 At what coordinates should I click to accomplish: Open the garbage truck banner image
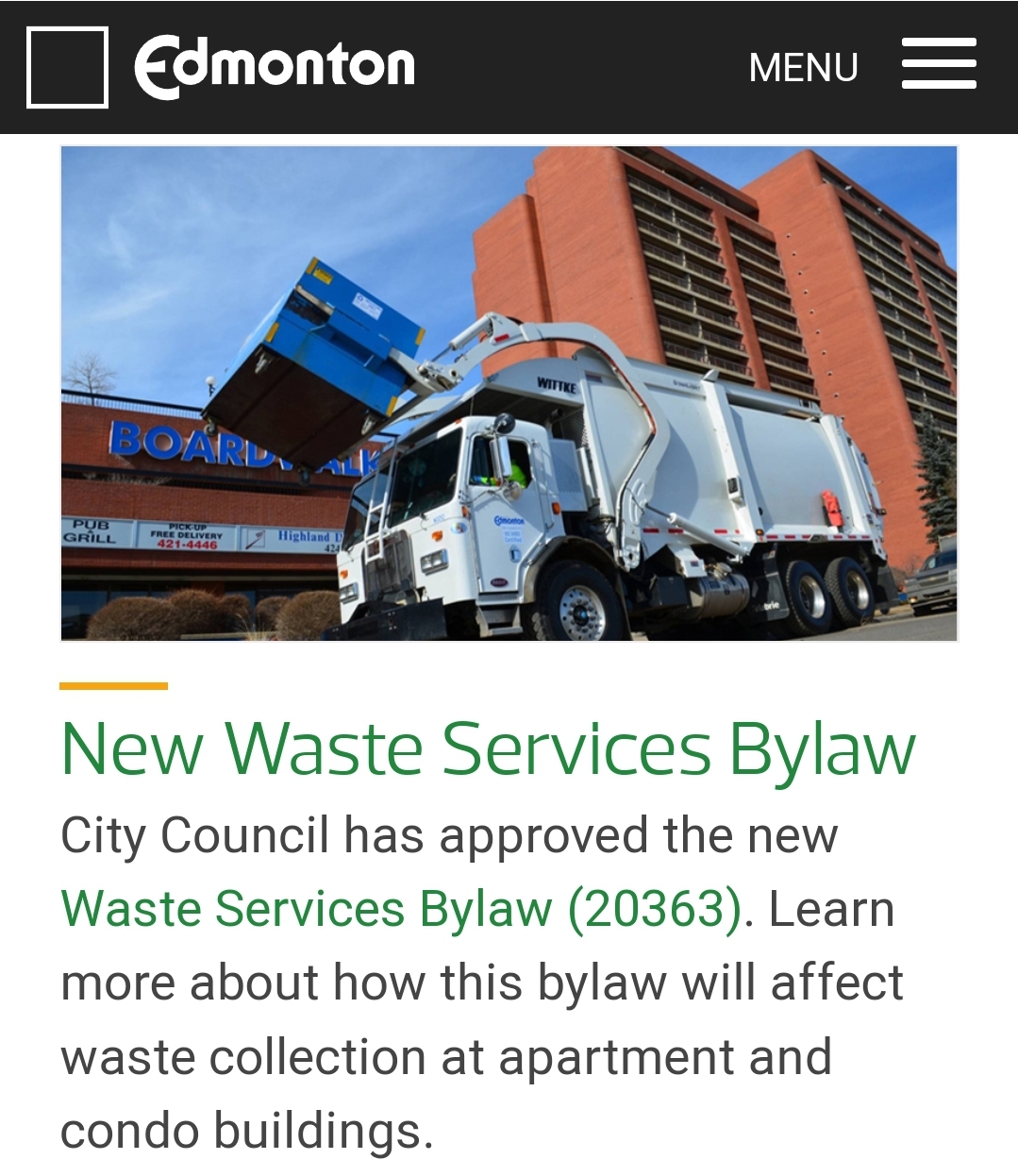point(509,394)
